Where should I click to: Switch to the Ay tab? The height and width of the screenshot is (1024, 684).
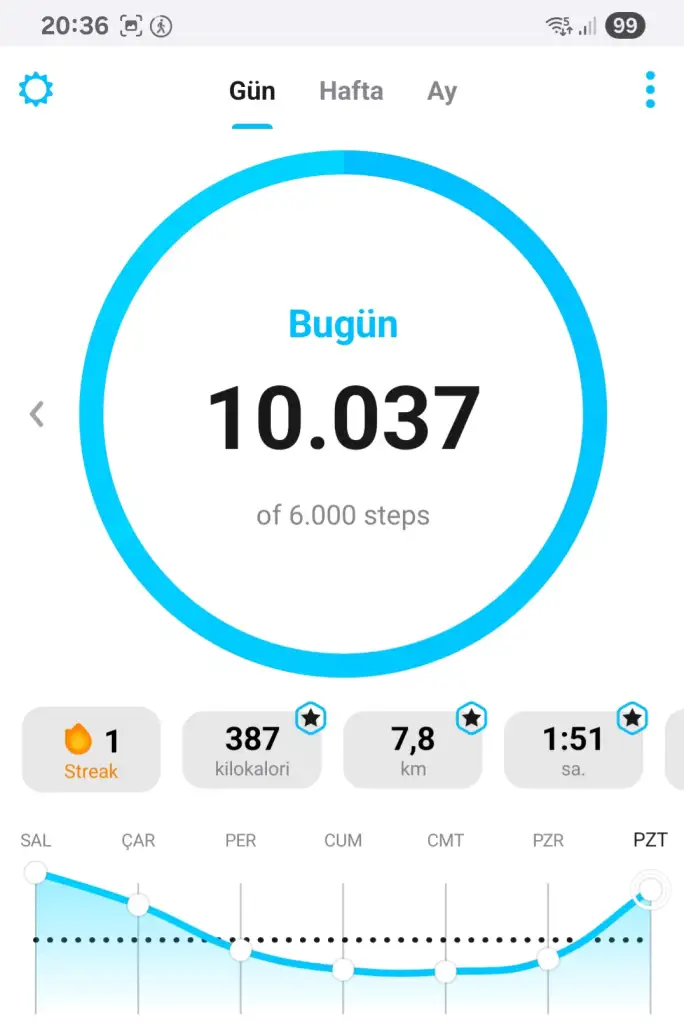(442, 91)
